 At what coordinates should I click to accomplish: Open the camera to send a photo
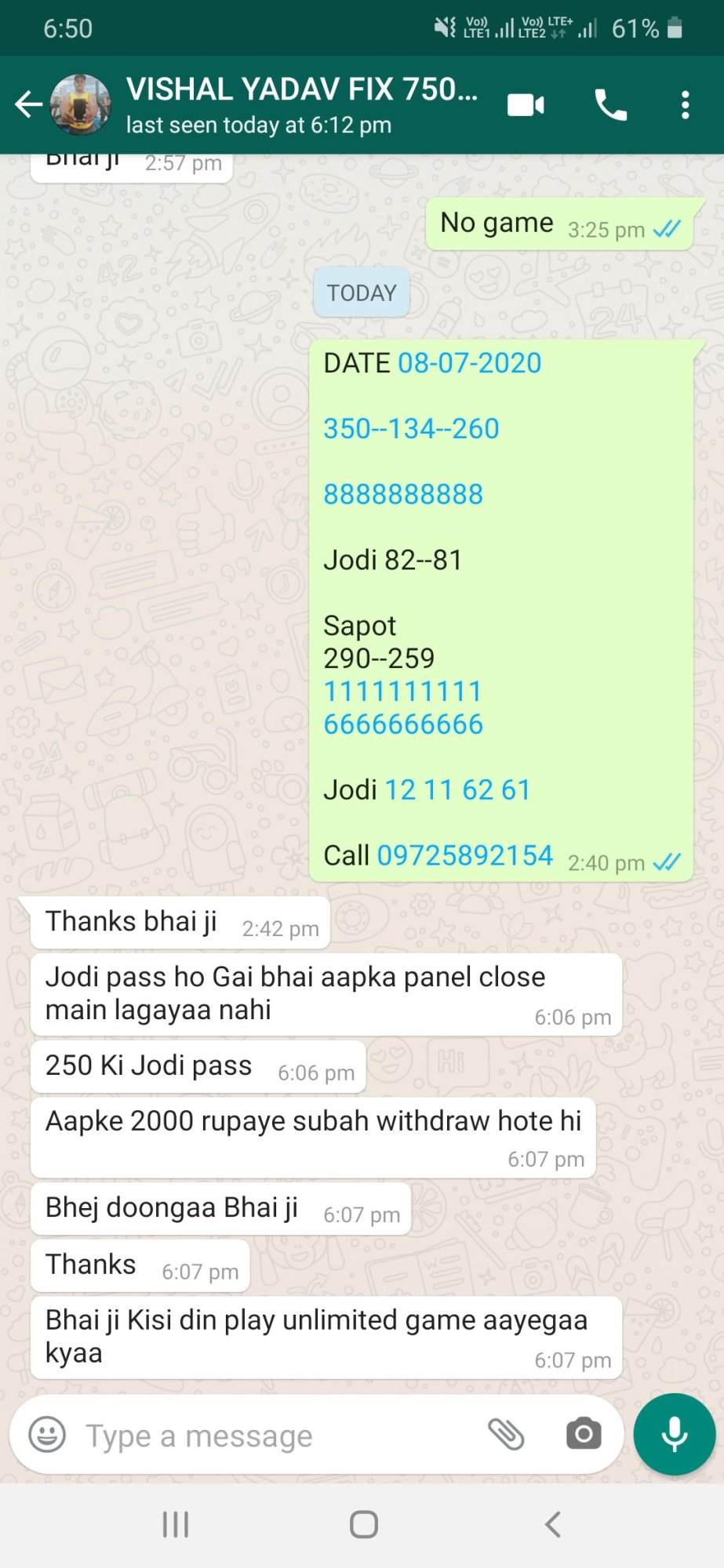(584, 1435)
